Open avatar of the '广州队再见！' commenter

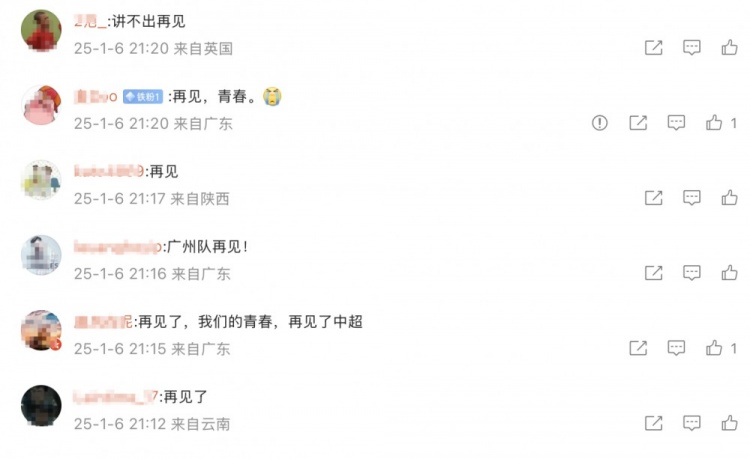pyautogui.click(x=41, y=255)
